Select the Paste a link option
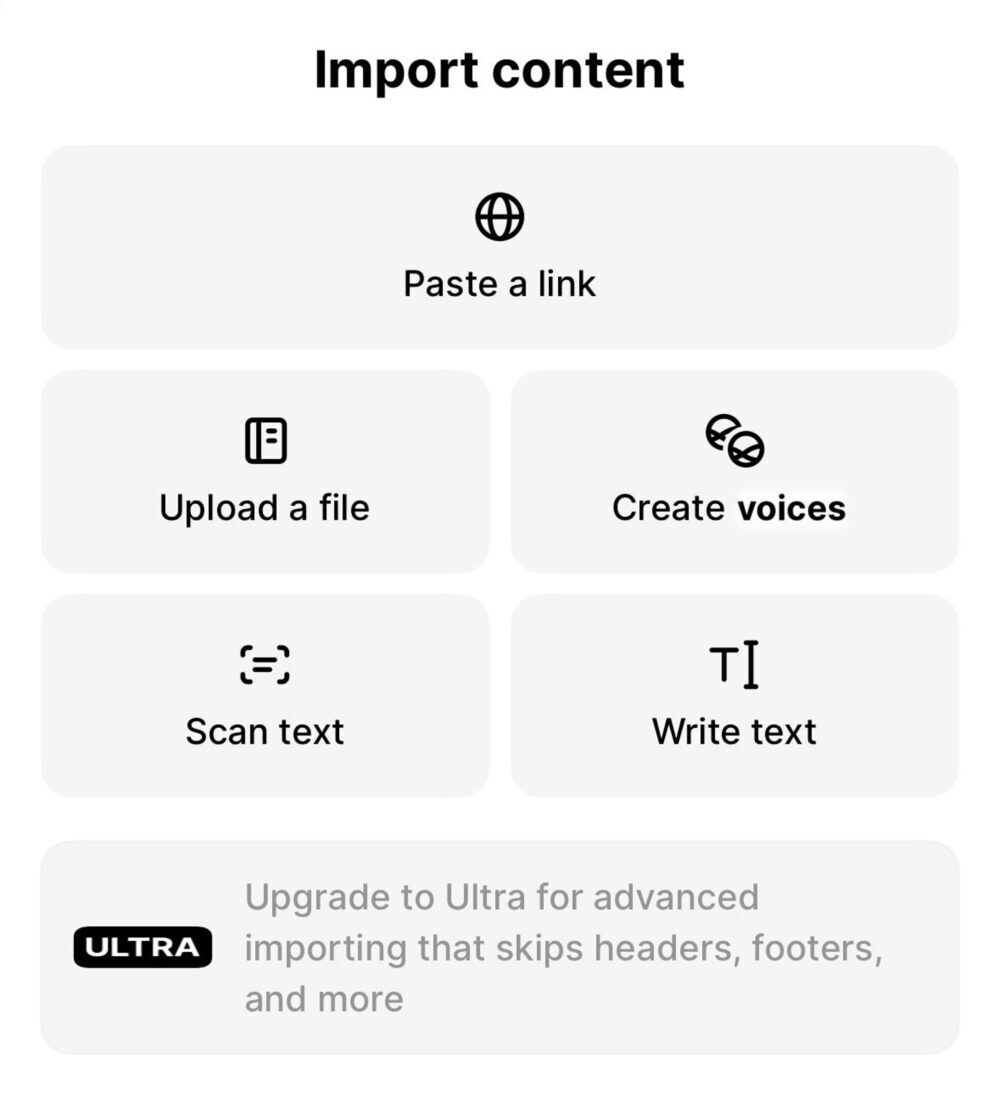Image resolution: width=1000 pixels, height=1118 pixels. click(499, 248)
